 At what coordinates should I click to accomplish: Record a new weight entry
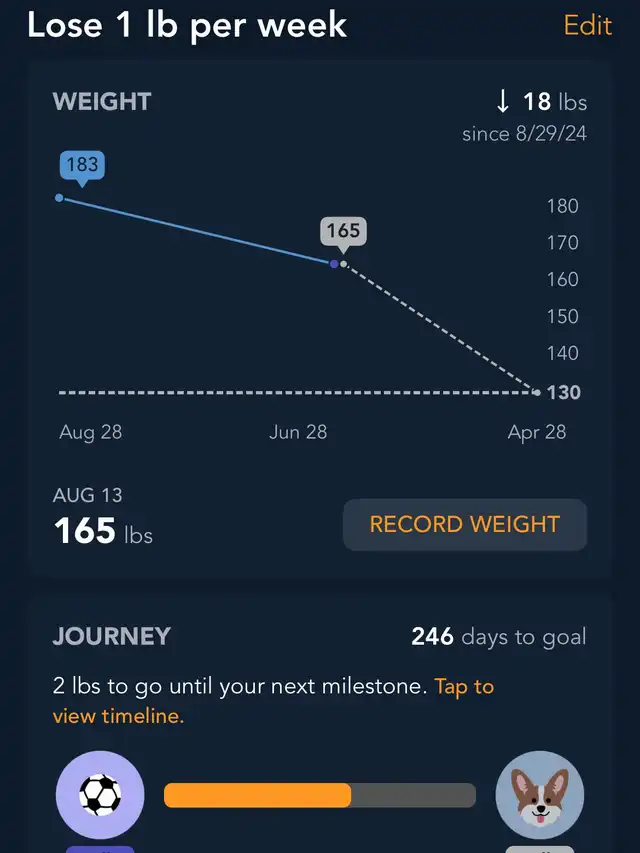coord(464,525)
